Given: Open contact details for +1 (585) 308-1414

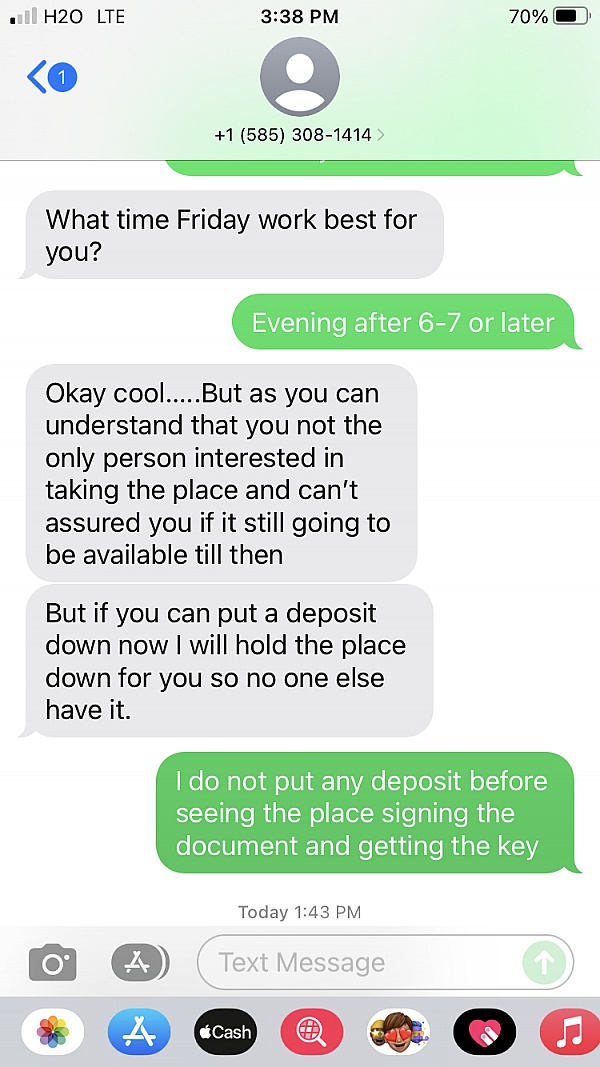Looking at the screenshot, I should click(x=299, y=134).
